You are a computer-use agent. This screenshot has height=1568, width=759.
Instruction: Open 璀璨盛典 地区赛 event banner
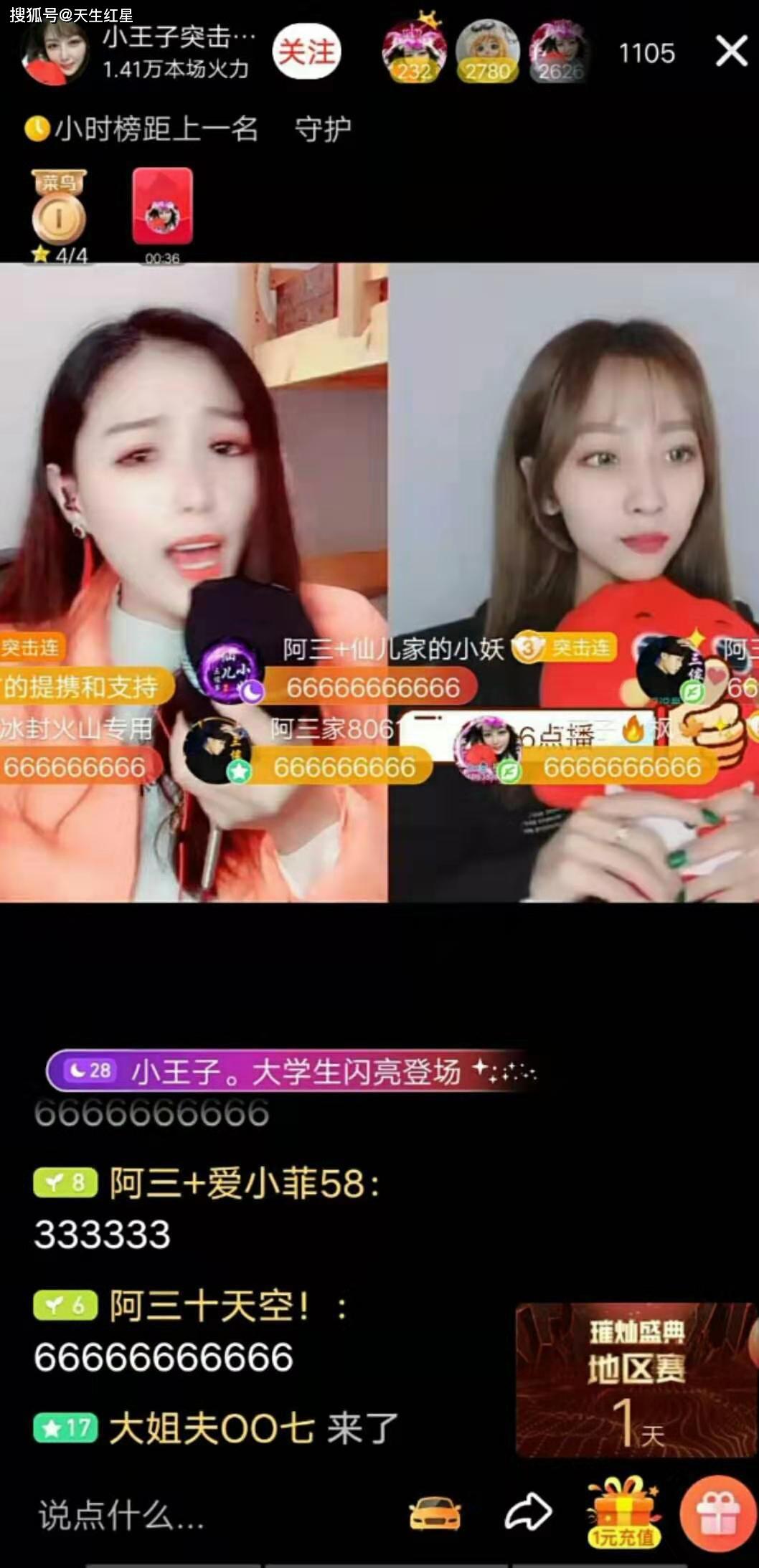pyautogui.click(x=636, y=1378)
